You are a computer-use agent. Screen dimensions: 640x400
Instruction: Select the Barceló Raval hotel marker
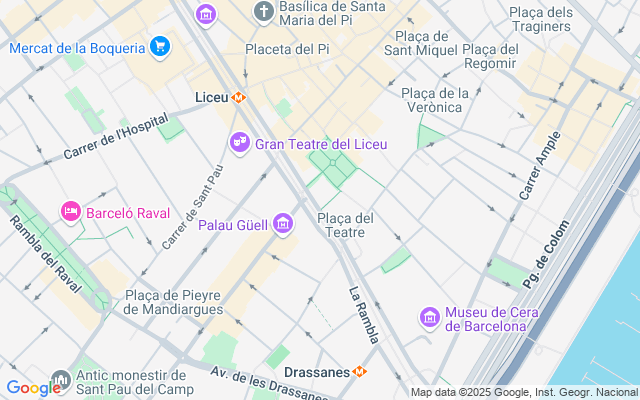click(70, 211)
